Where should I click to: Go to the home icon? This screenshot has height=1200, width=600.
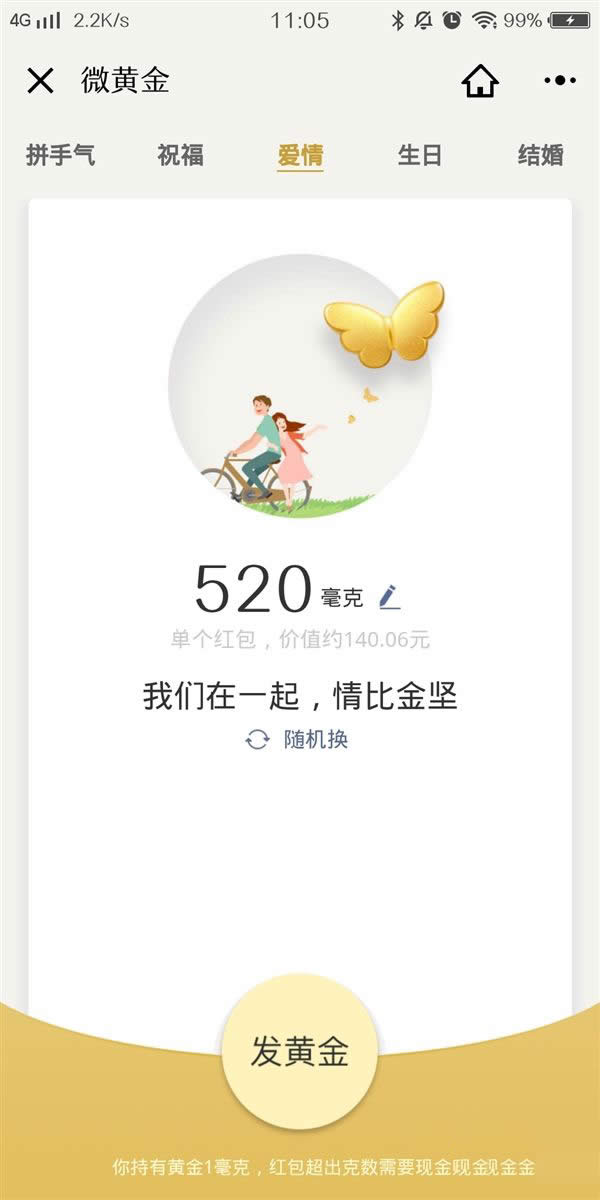(x=480, y=82)
